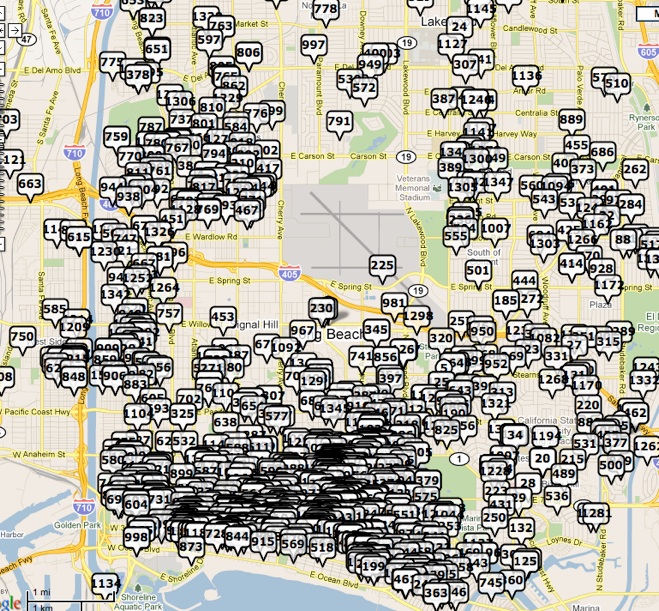Image resolution: width=659 pixels, height=611 pixels.
Task: Open marker 1281 on the right side
Action: 595,514
